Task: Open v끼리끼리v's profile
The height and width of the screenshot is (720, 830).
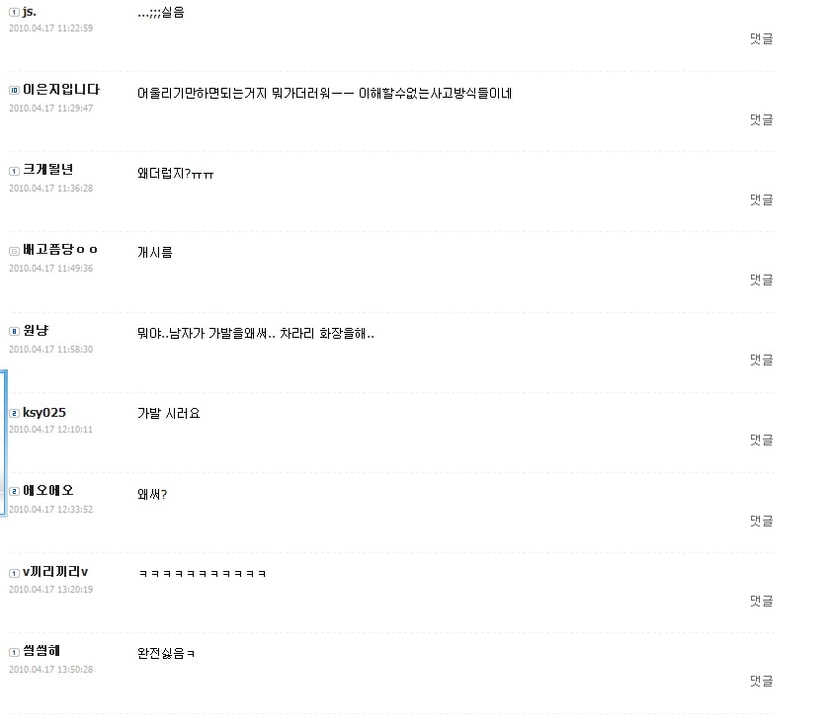Action: (x=55, y=572)
